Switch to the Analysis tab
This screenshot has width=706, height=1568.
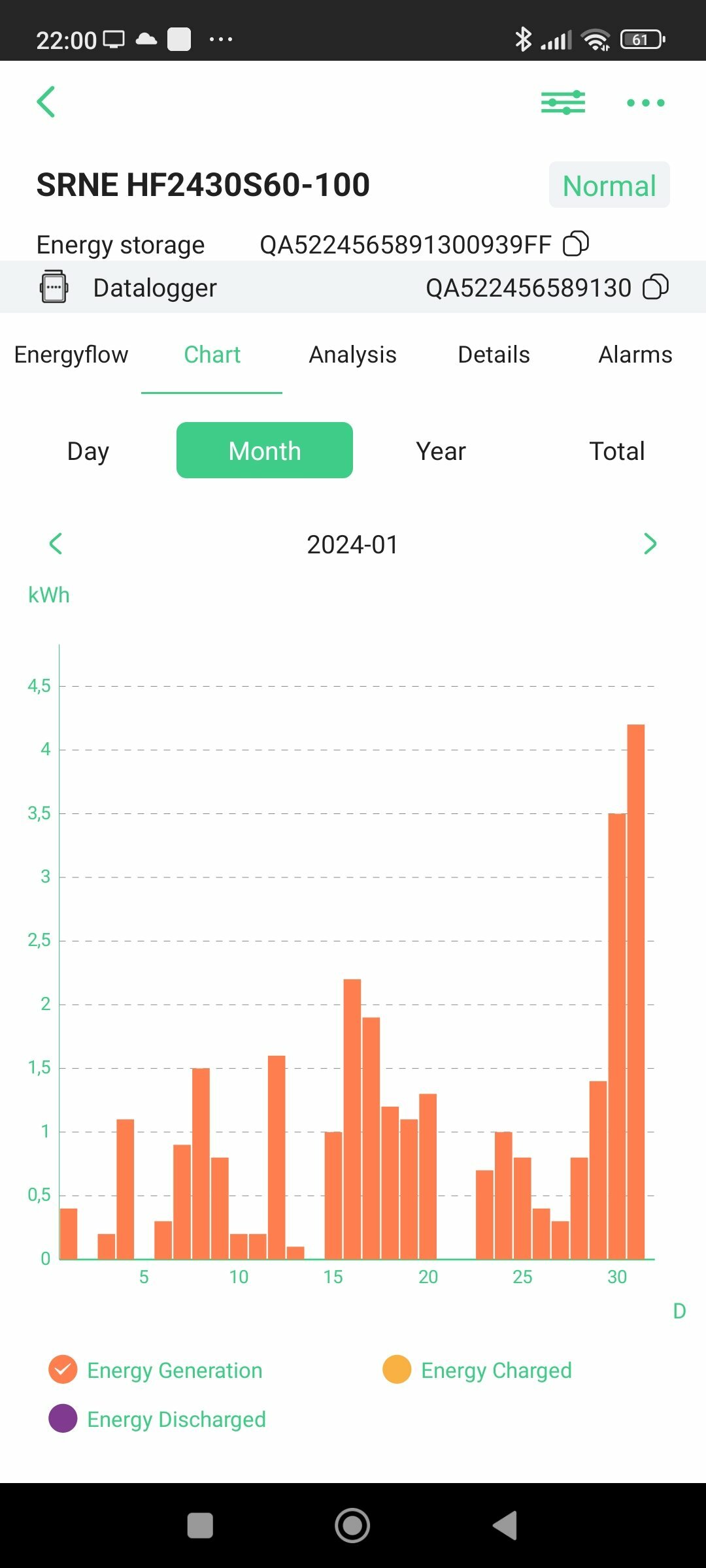tap(353, 355)
